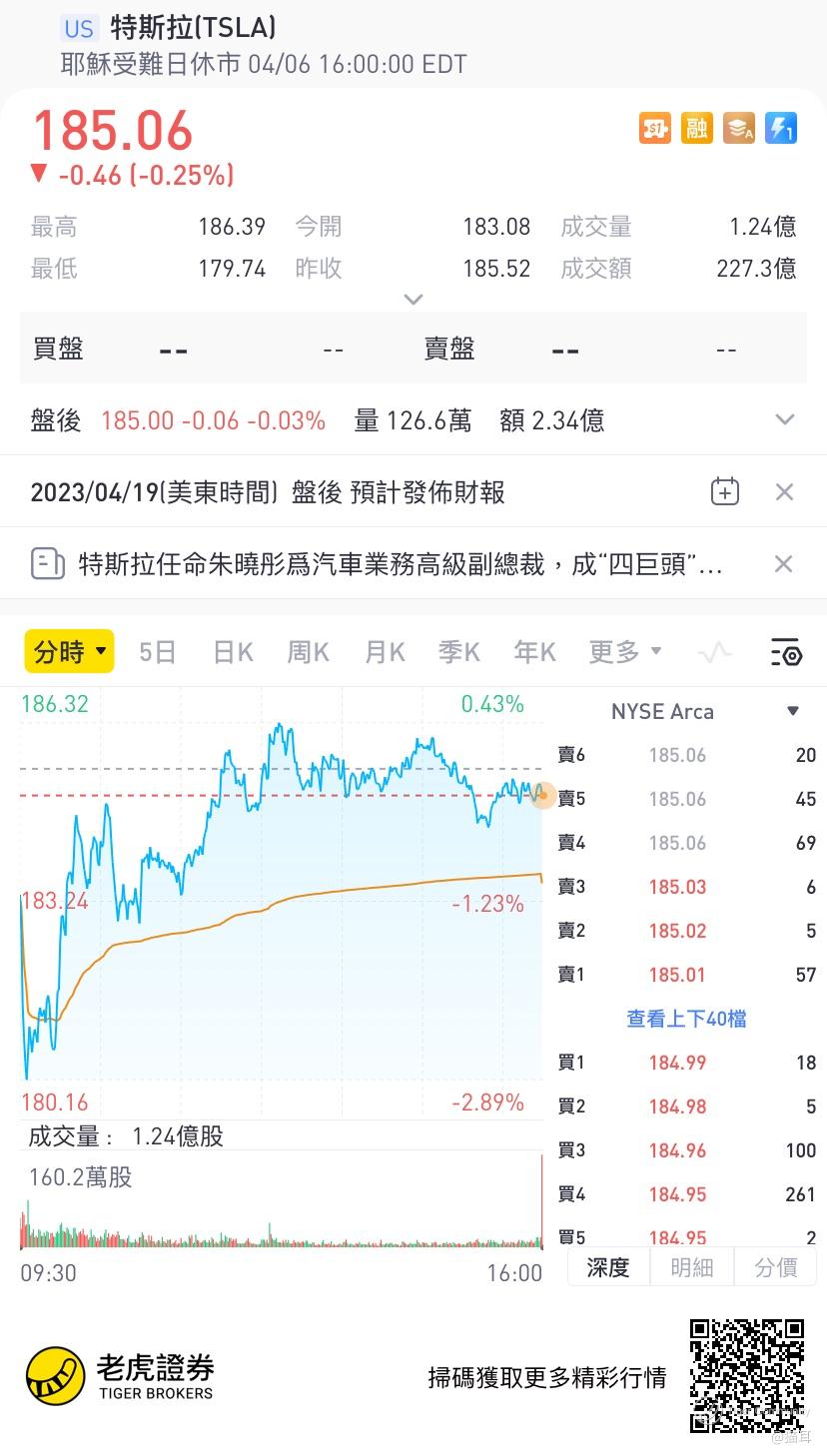Switch to 周K chart view

[x=308, y=652]
